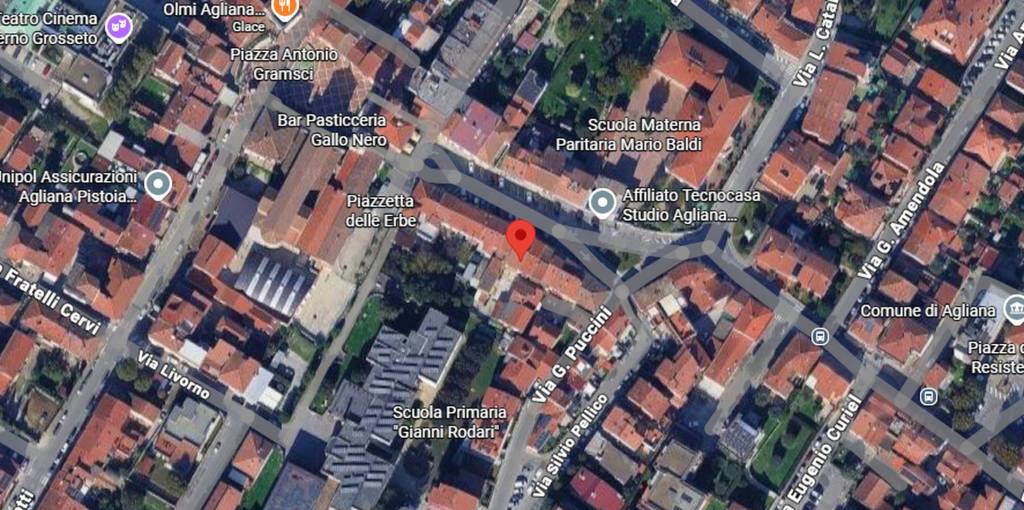Viewport: 1024px width, 510px height.
Task: Open the Teatro Cinema Moderno Grosseto marker
Action: pyautogui.click(x=119, y=27)
